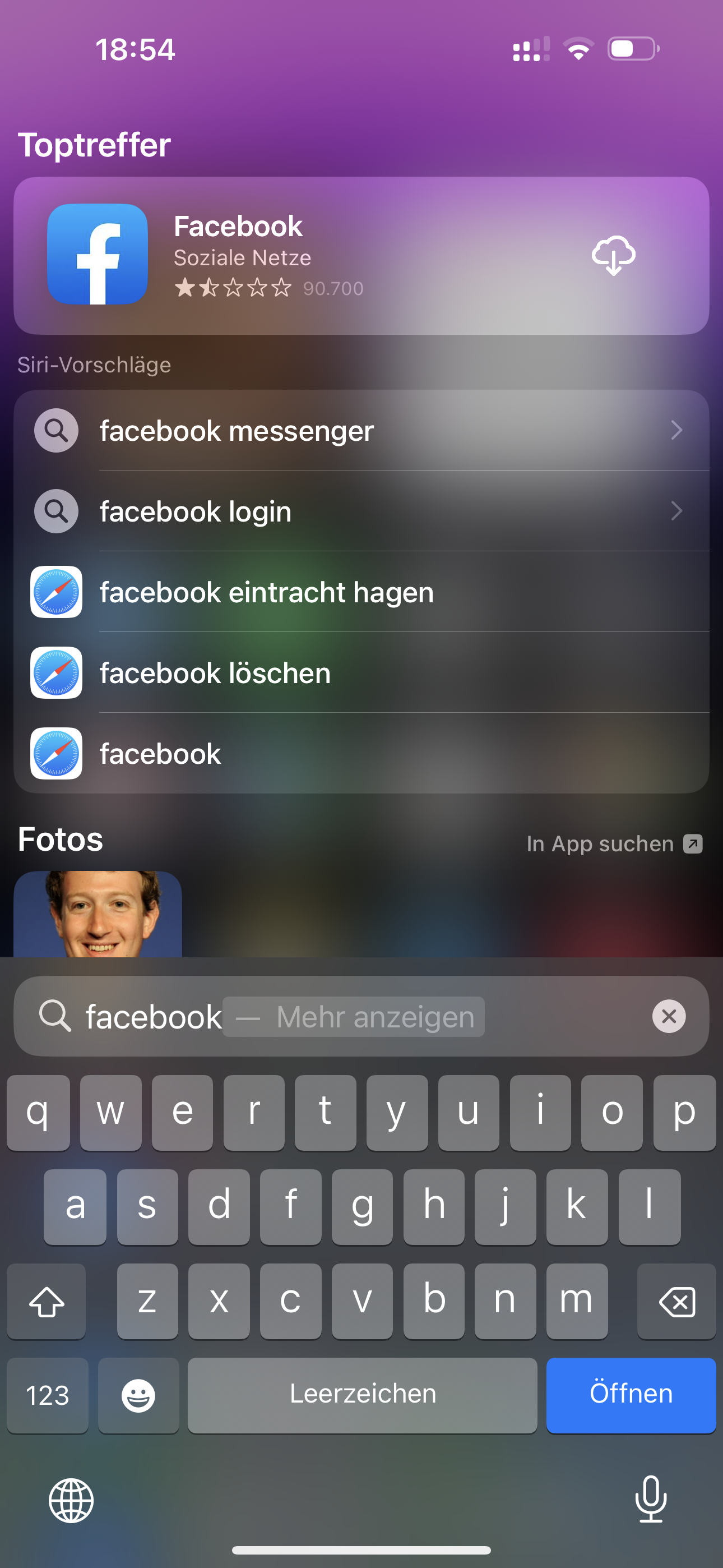Clear the search field text

[x=669, y=1017]
